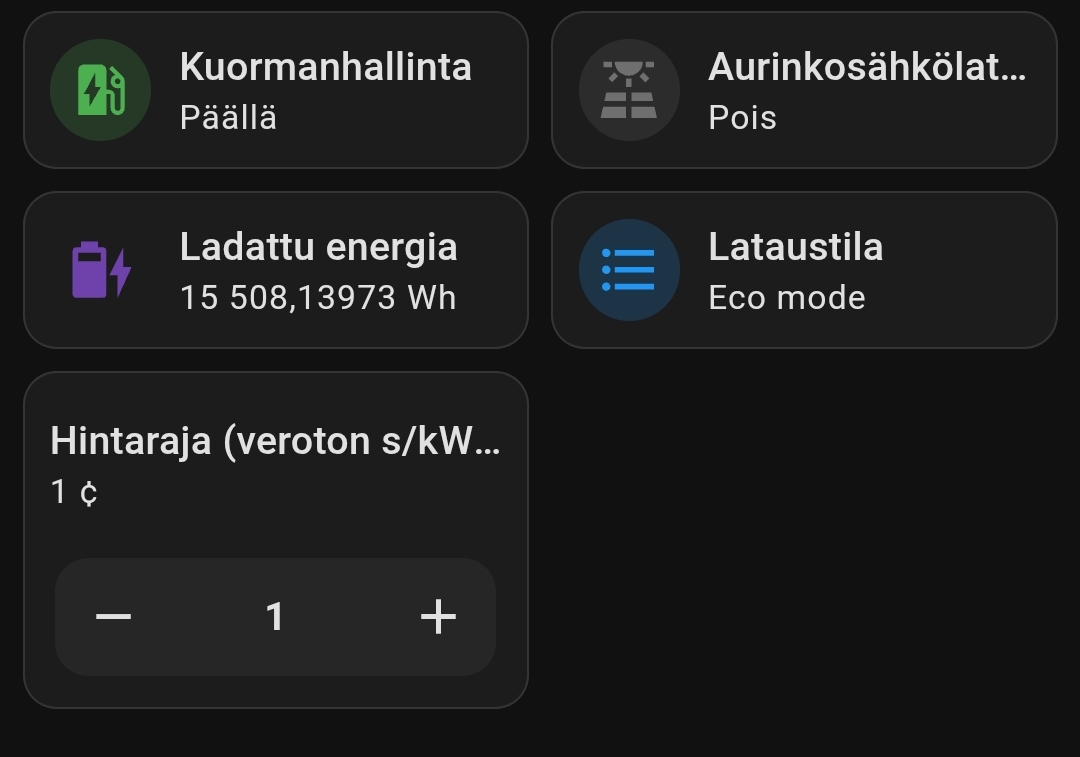
Task: Increase the Hintaraja value with plus
Action: coord(438,617)
